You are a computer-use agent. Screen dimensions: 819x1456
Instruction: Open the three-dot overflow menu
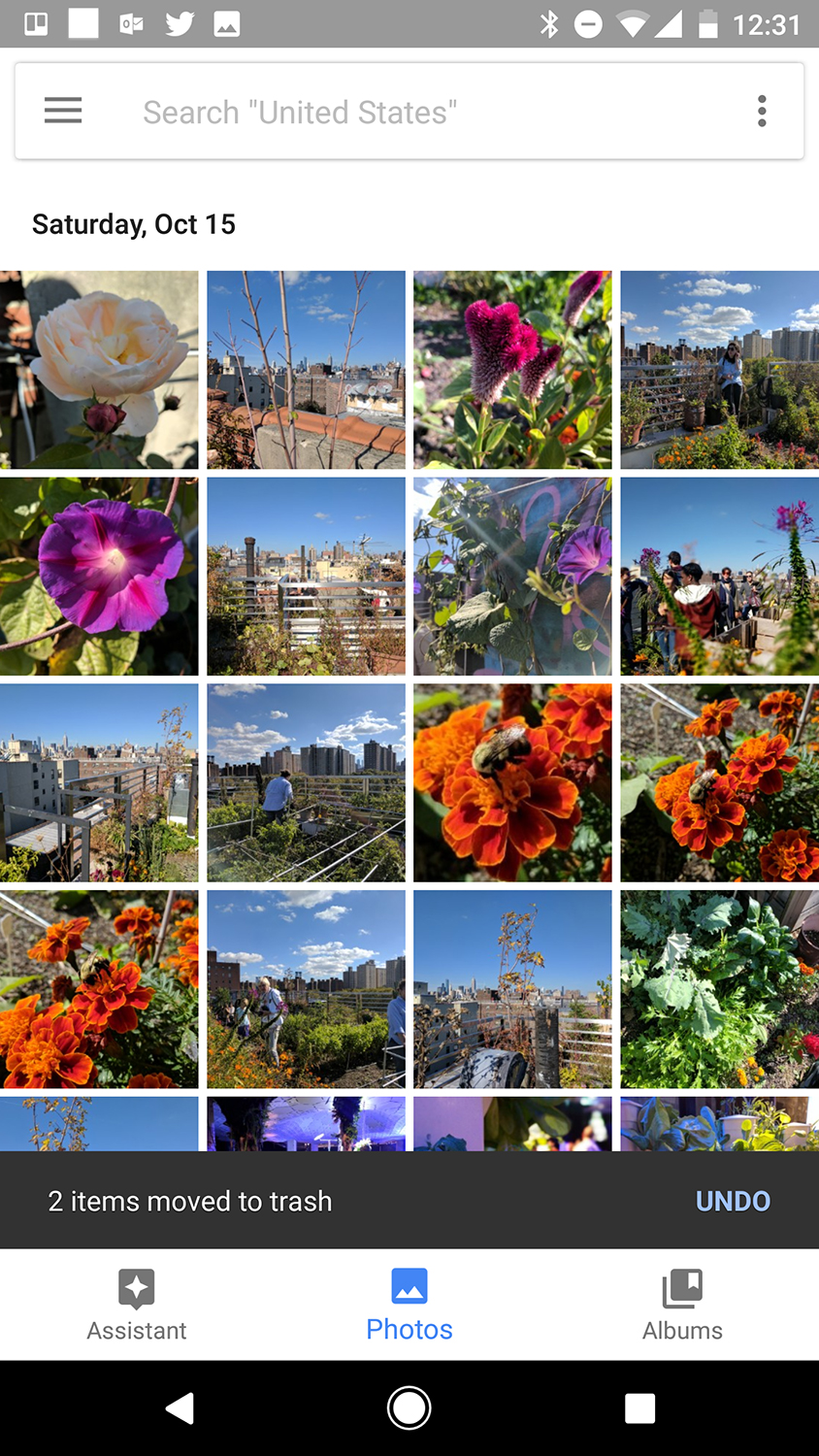coord(762,111)
